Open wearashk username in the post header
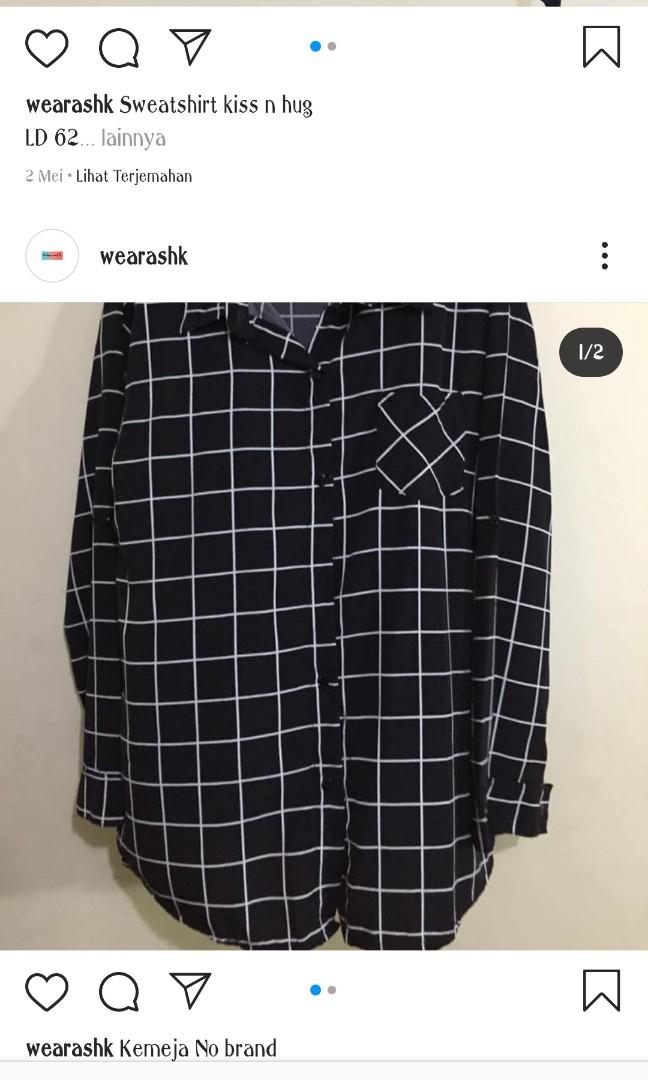 (144, 256)
